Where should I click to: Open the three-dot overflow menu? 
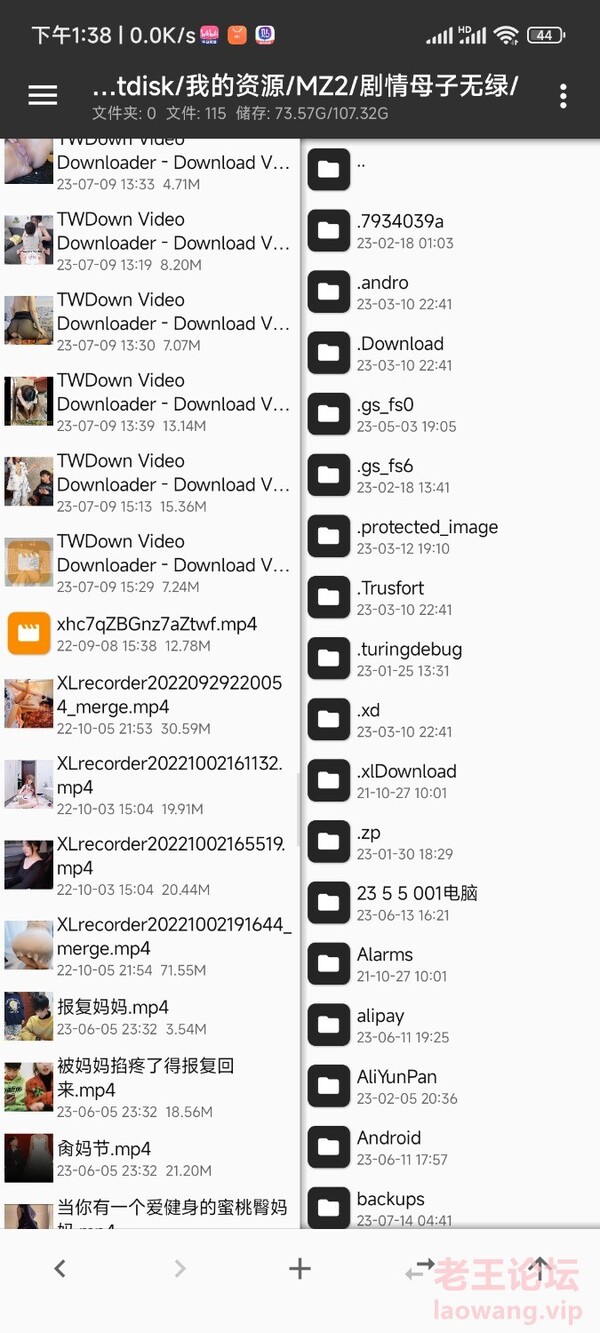coord(563,96)
